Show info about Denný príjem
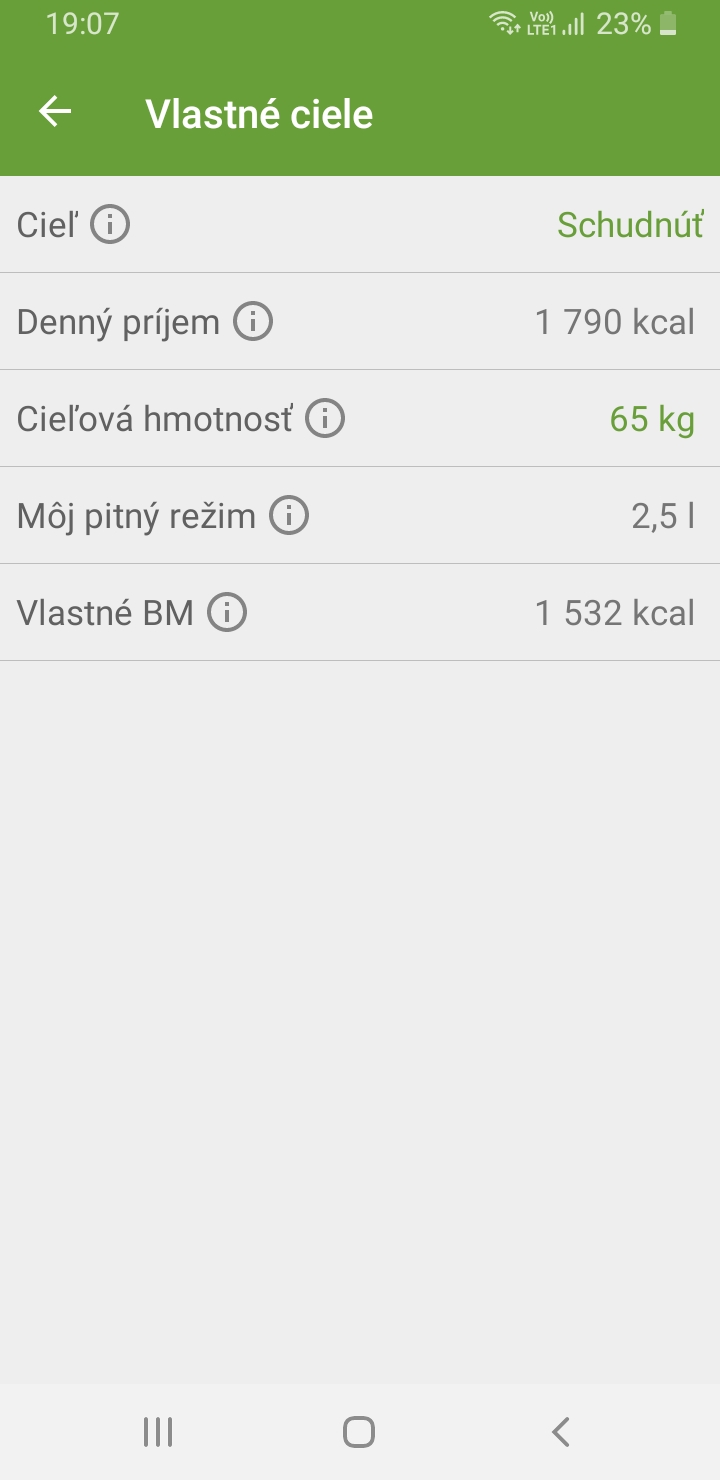Viewport: 720px width, 1480px height. tap(253, 322)
